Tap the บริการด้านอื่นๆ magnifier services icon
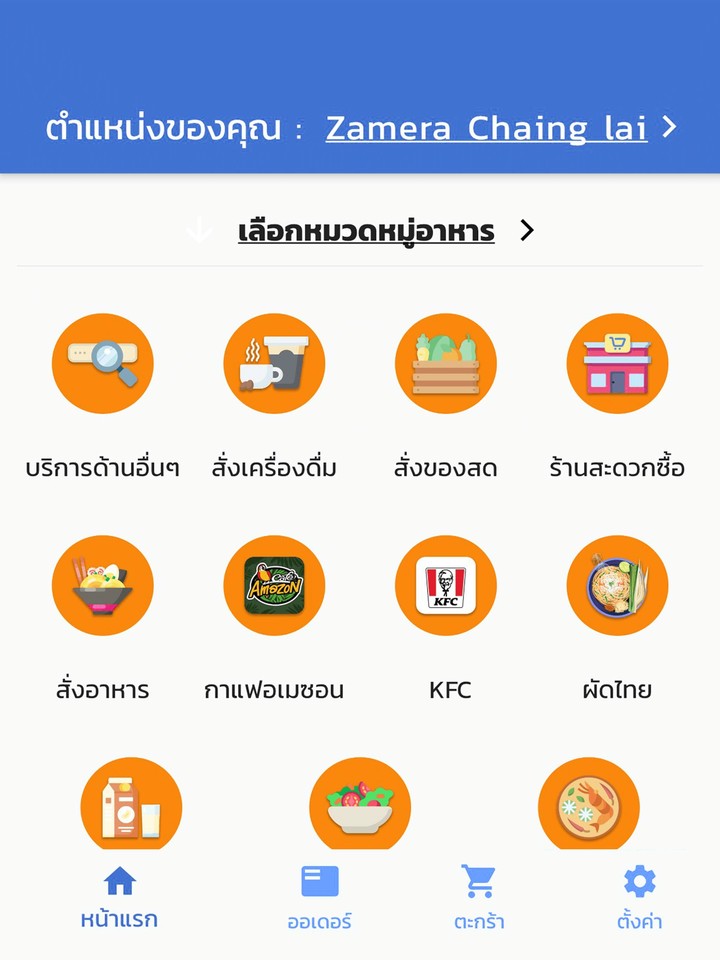720x960 pixels. [102, 363]
